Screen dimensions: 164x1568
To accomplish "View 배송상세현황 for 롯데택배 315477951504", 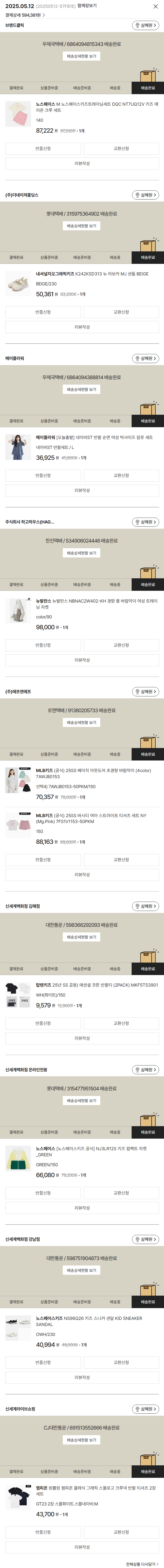I will pyautogui.click(x=82, y=1101).
